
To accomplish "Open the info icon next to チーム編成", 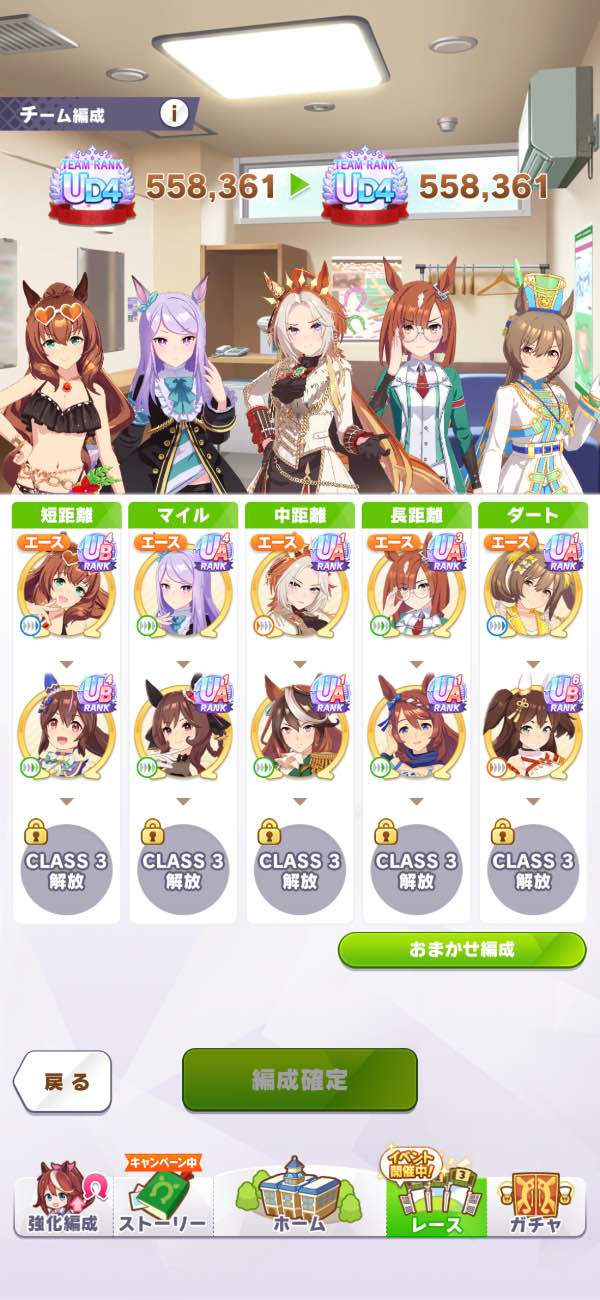I will point(174,114).
